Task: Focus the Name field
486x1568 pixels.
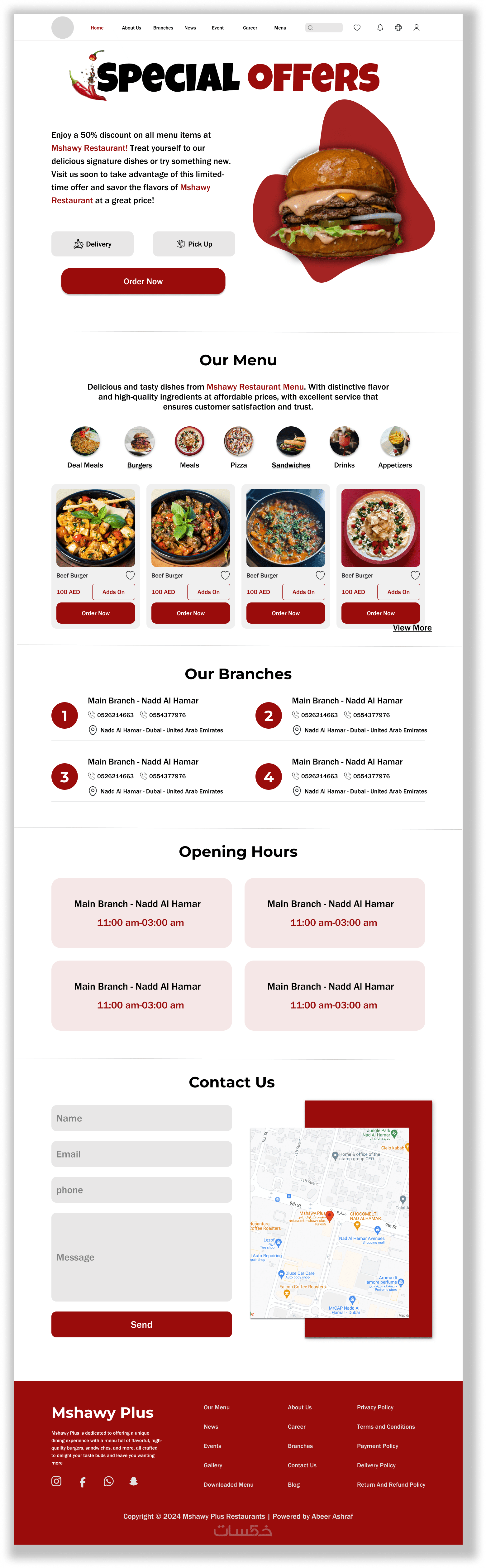Action: pyautogui.click(x=142, y=1118)
